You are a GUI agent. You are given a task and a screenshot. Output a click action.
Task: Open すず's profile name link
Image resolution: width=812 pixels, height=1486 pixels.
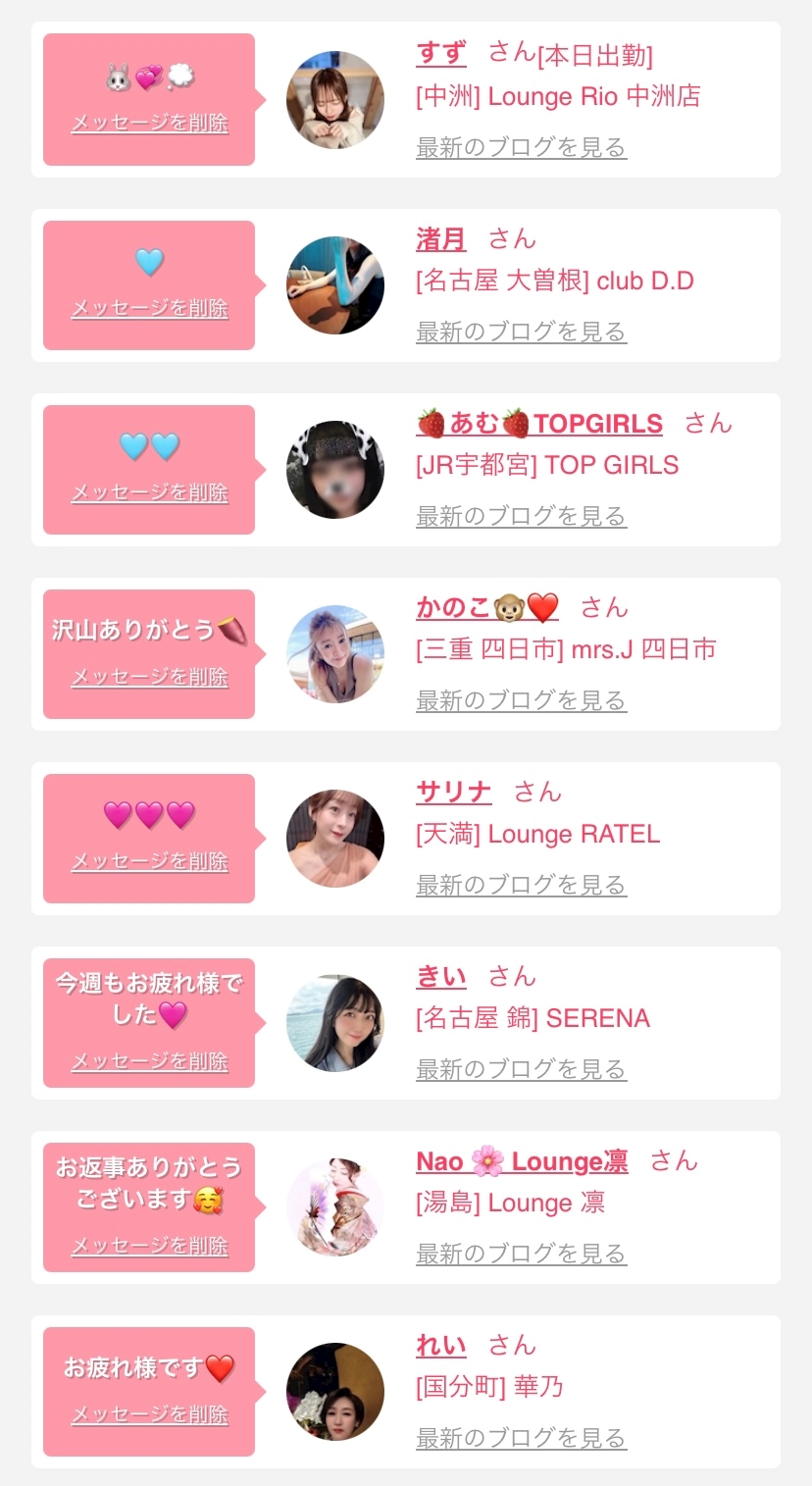click(x=441, y=53)
